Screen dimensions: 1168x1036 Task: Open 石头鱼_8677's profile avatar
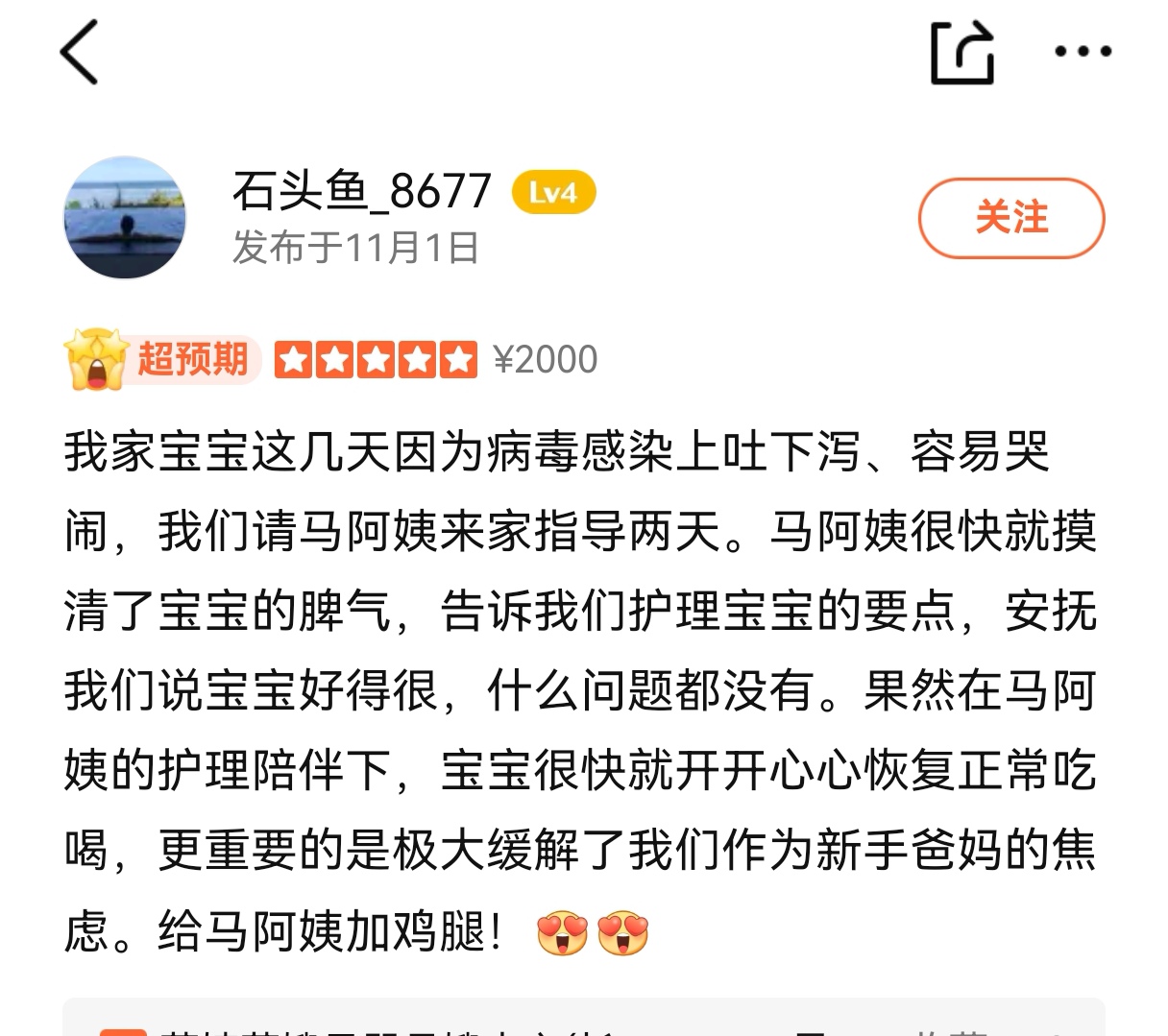tap(125, 218)
